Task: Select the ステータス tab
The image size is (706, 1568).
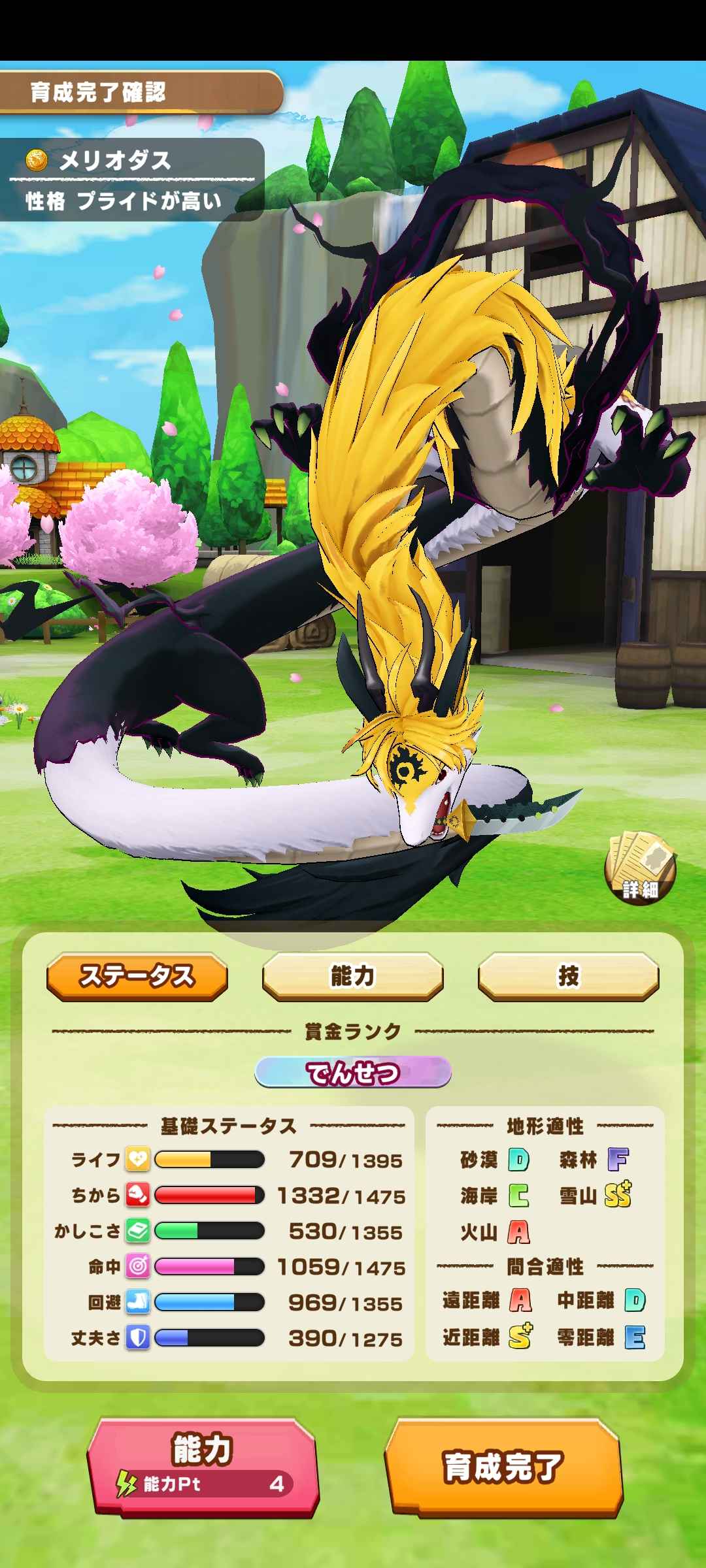Action: [137, 976]
